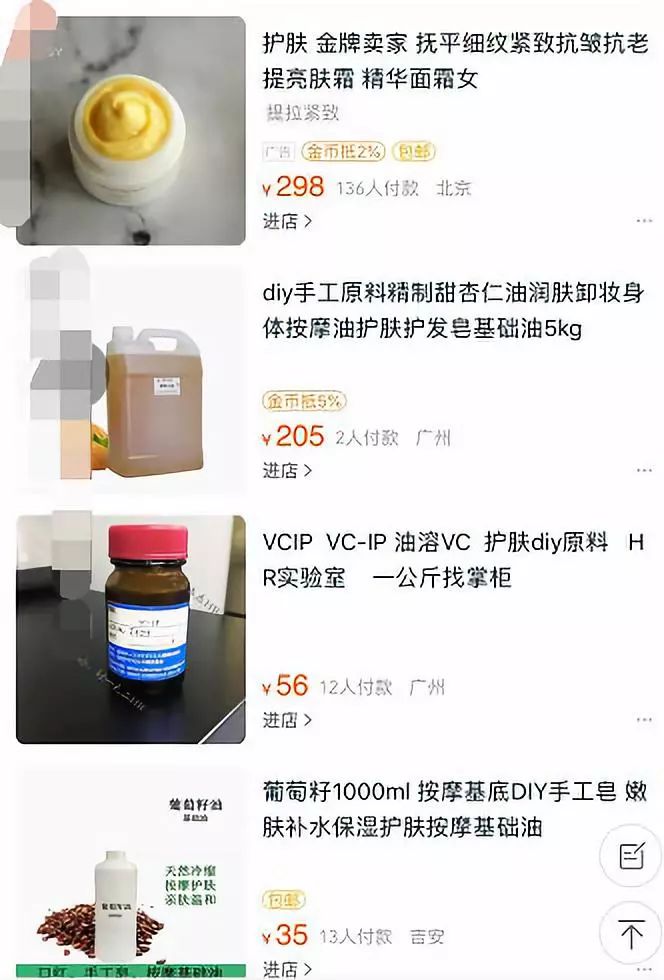The image size is (664, 980).
Task: Open the ¥298 firming face cream listing
Action: pos(455,62)
